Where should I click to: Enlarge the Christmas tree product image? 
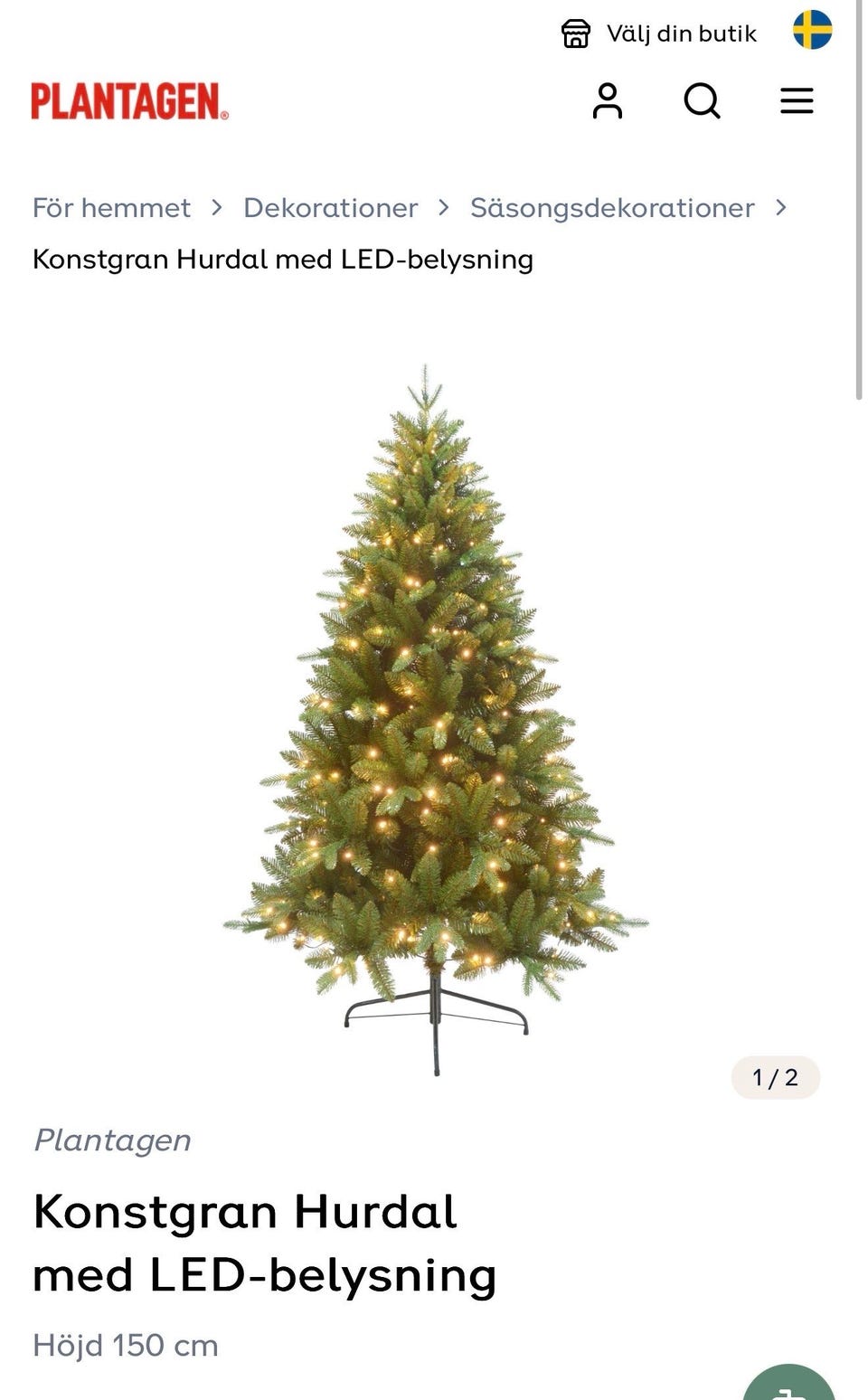(435, 719)
